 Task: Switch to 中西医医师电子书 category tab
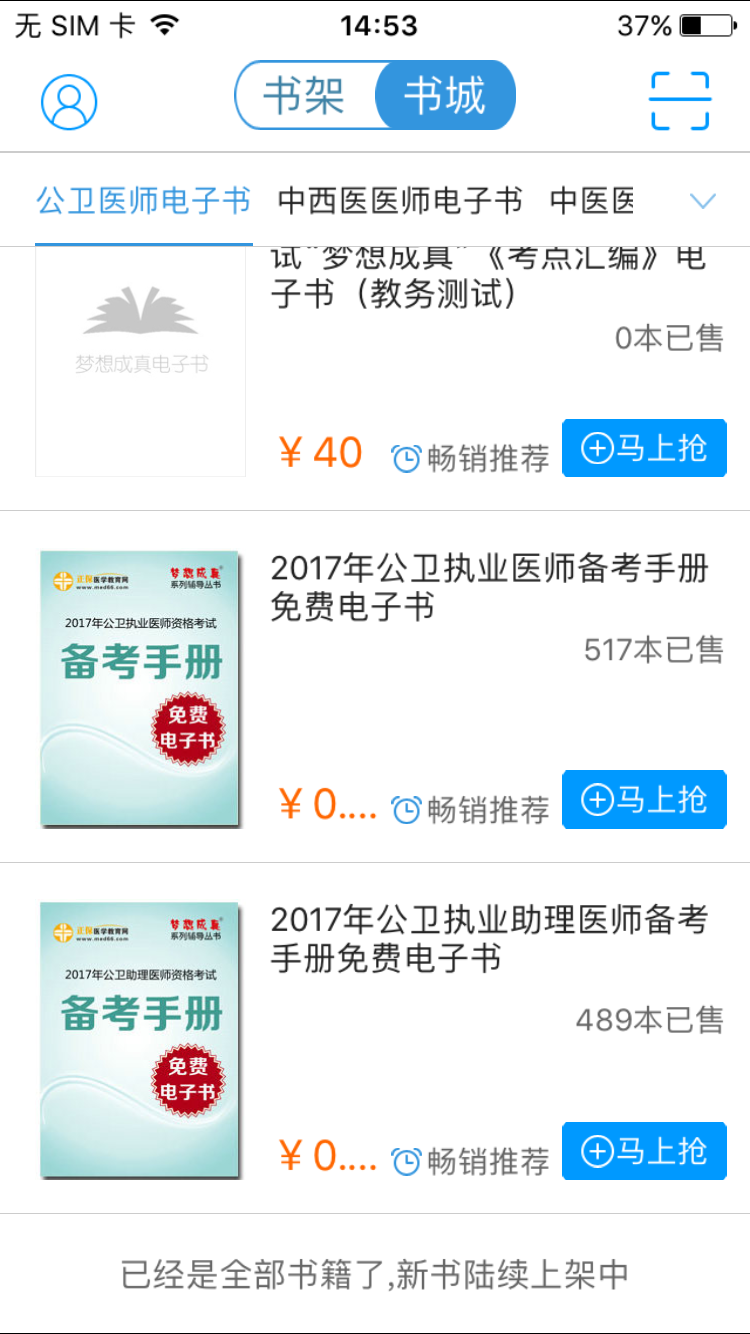coord(399,201)
